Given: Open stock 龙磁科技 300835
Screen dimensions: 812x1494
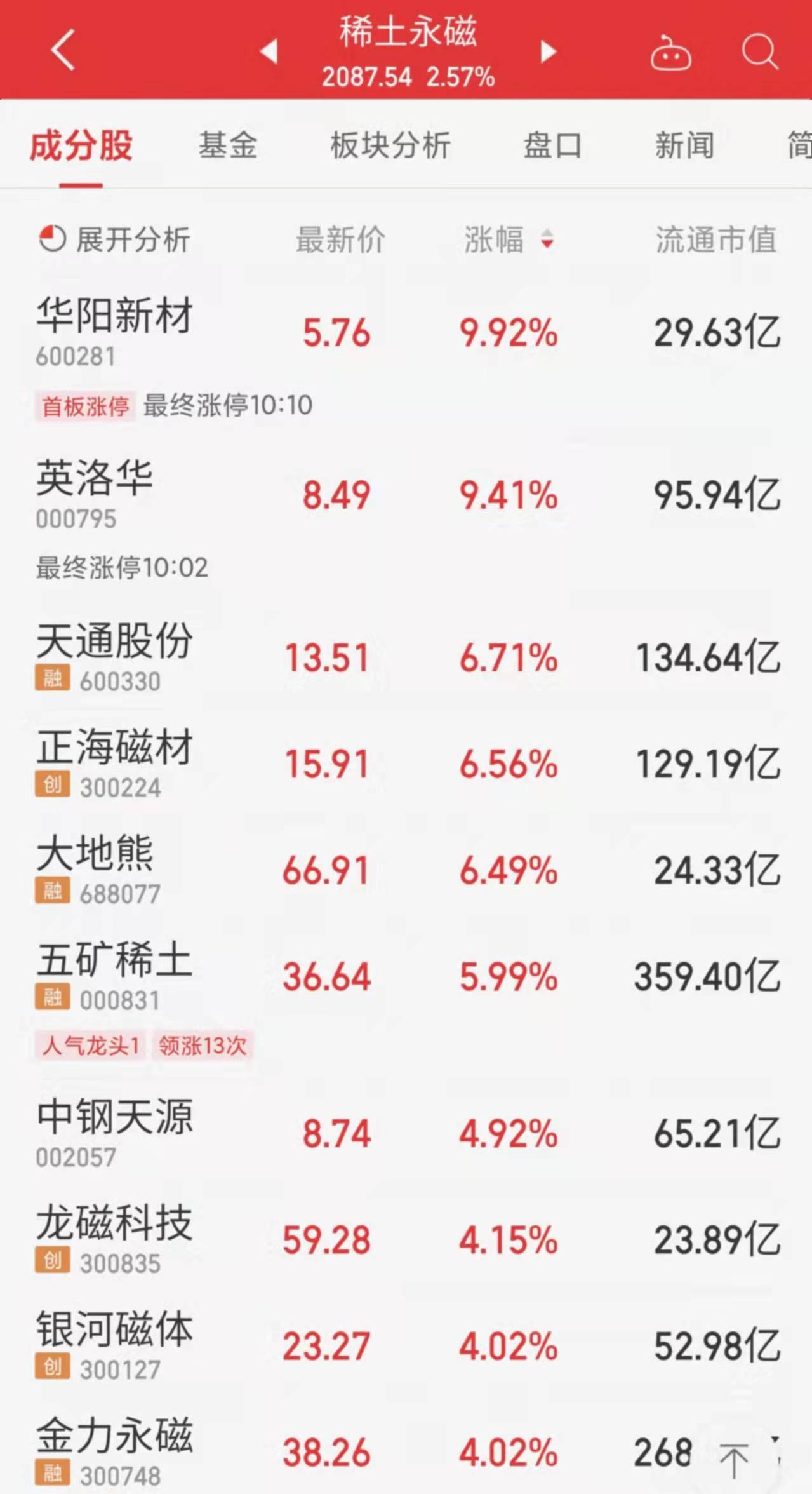Looking at the screenshot, I should click(x=406, y=1239).
